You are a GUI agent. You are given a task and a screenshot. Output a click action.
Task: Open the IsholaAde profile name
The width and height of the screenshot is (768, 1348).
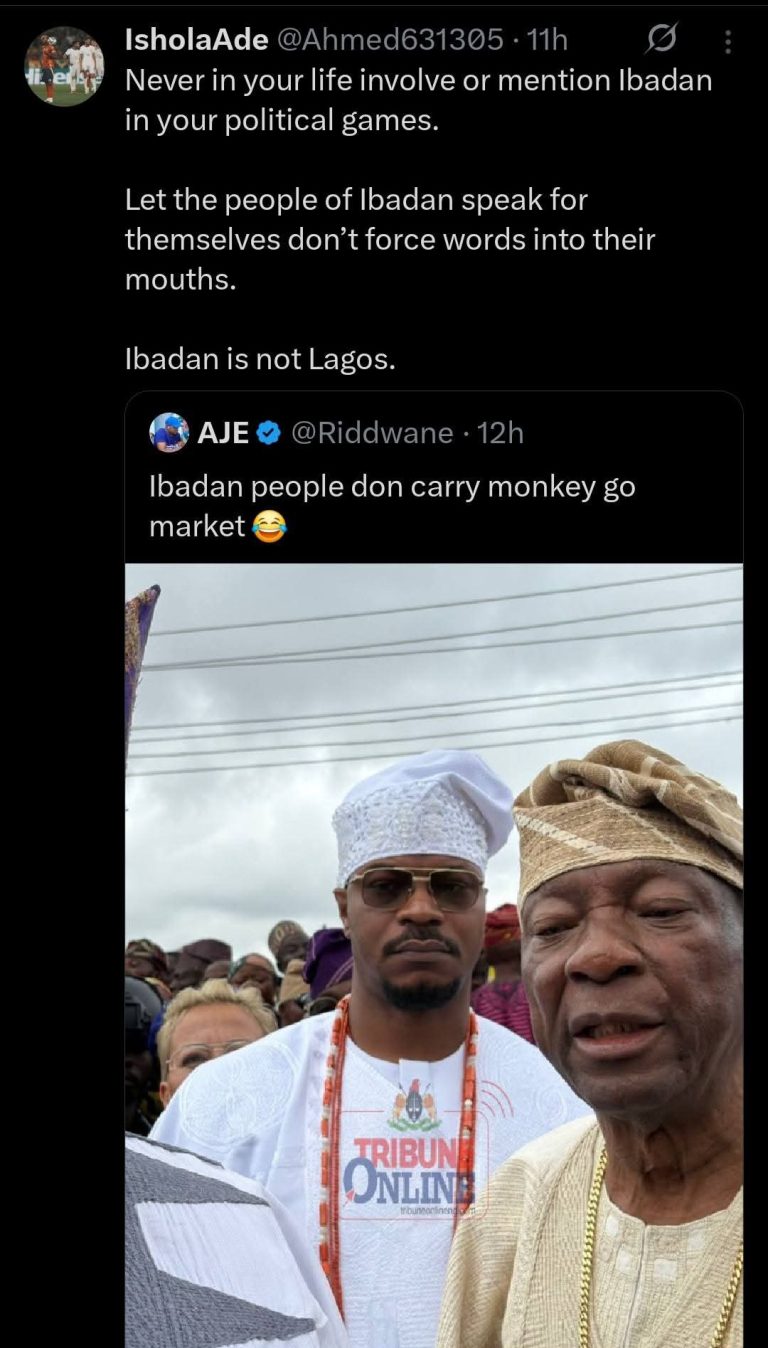click(x=196, y=40)
